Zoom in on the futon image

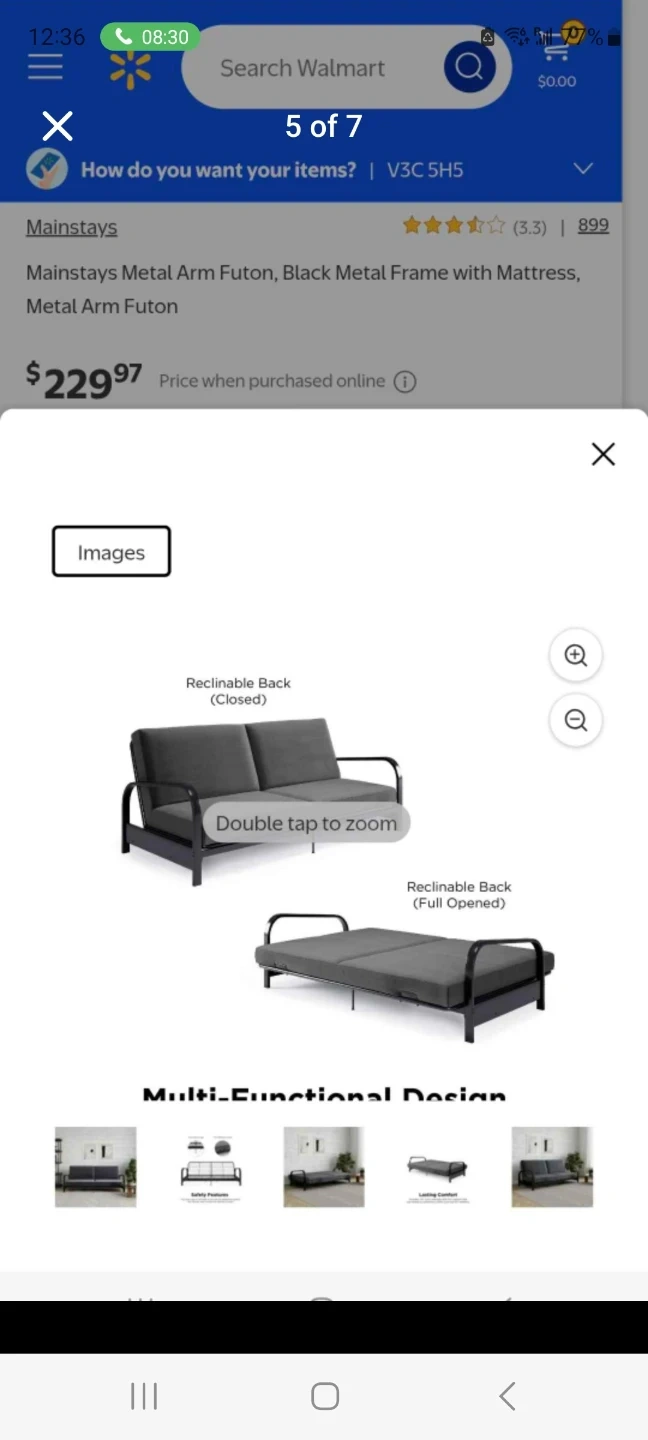(576, 655)
